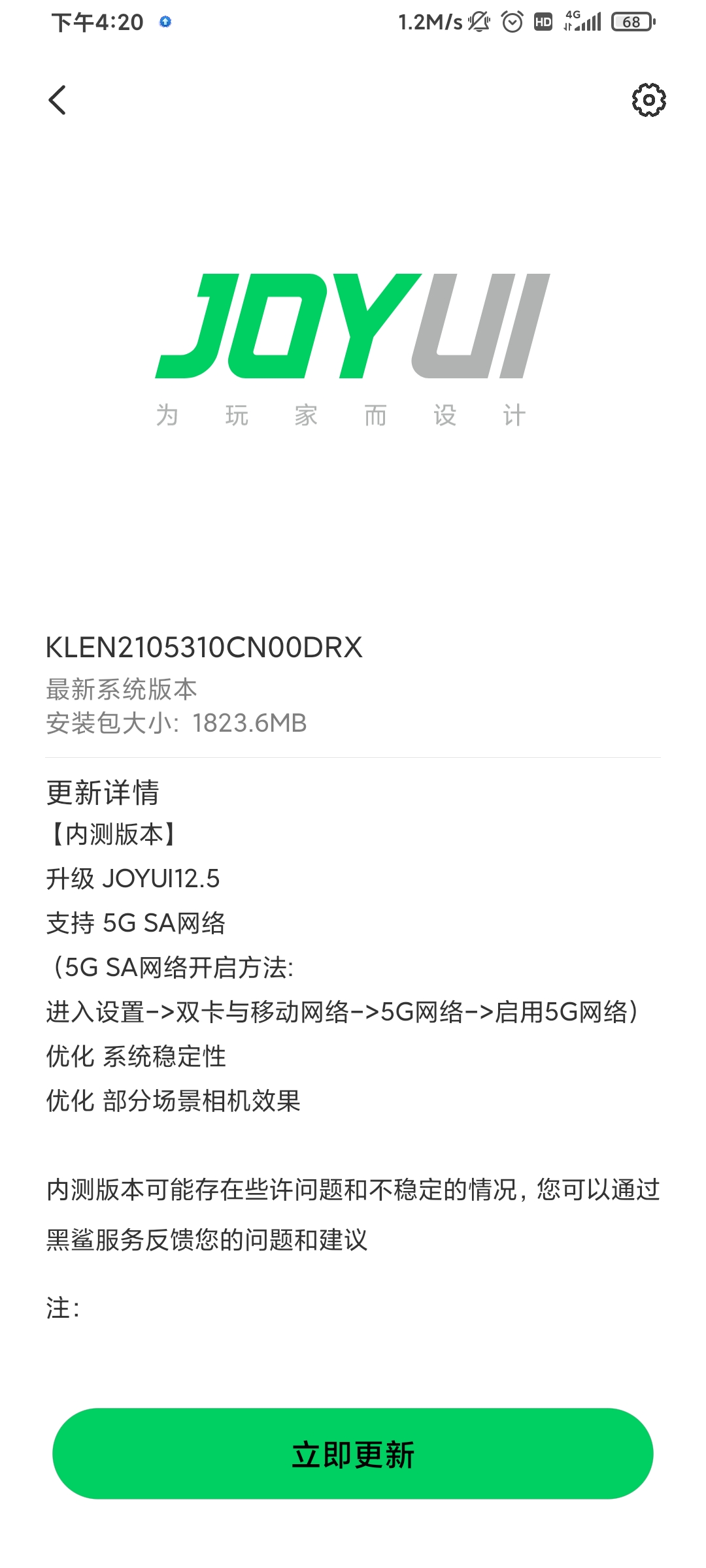Viewport: 706px width, 1568px height.
Task: Open update settings gear icon
Action: [x=648, y=100]
